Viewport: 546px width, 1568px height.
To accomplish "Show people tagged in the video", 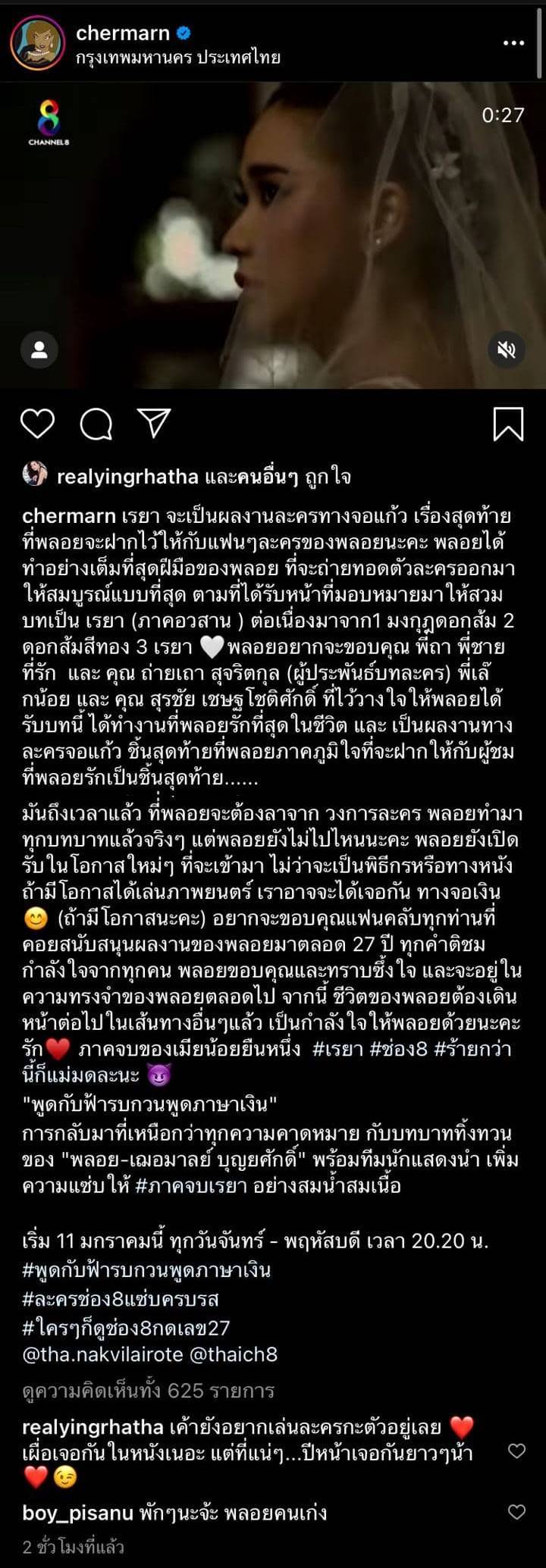I will tap(39, 350).
